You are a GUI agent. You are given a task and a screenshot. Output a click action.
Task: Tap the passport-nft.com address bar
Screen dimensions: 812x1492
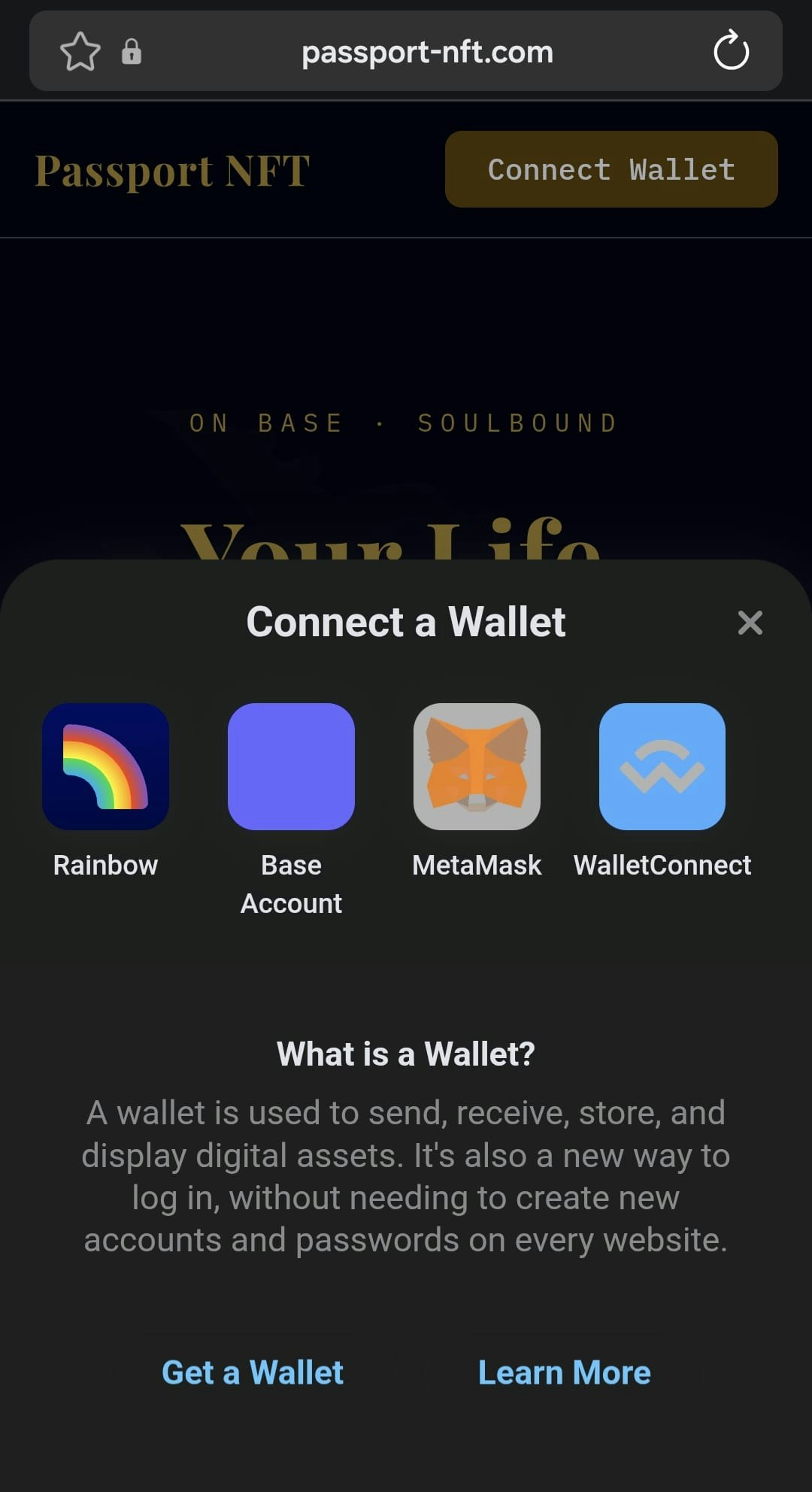pyautogui.click(x=427, y=52)
